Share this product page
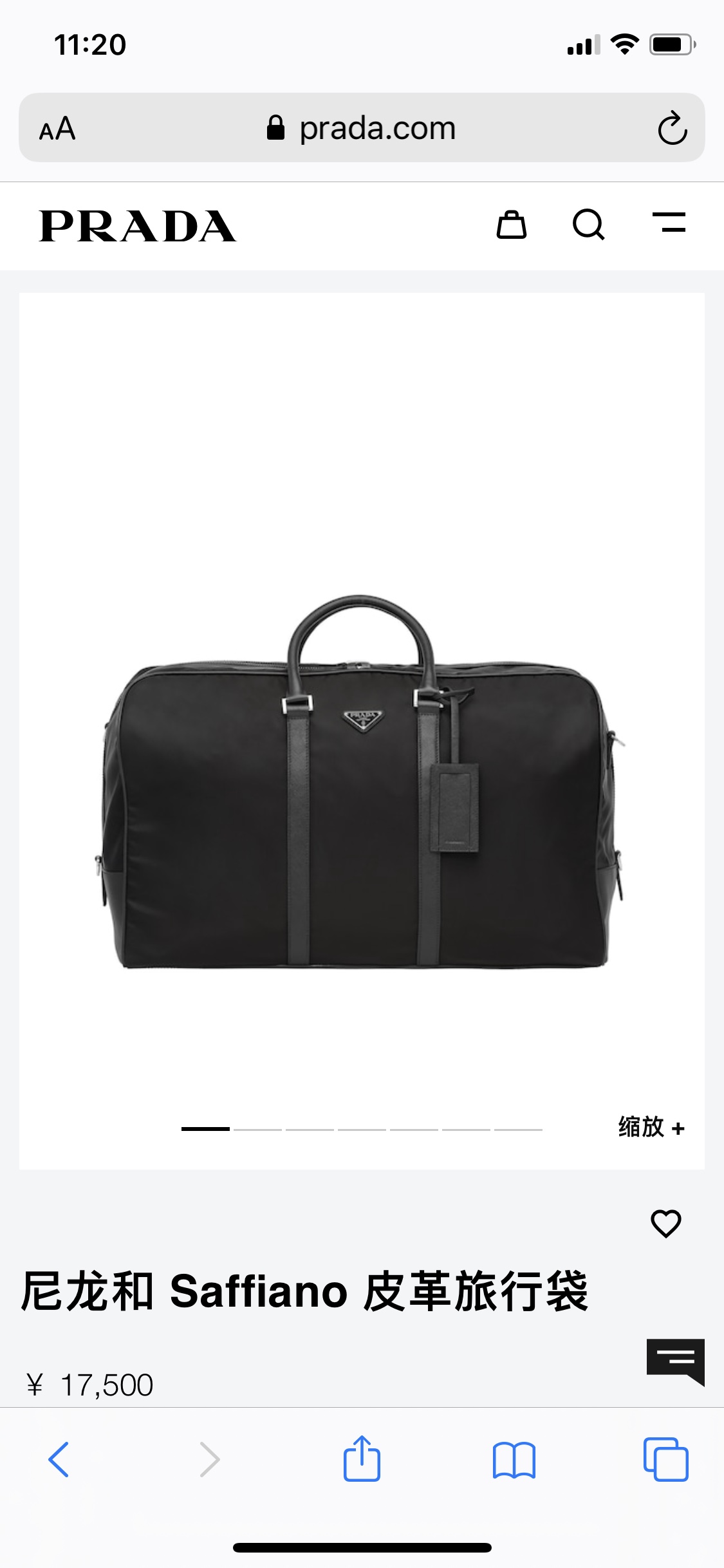Image resolution: width=724 pixels, height=1568 pixels. click(x=362, y=1459)
